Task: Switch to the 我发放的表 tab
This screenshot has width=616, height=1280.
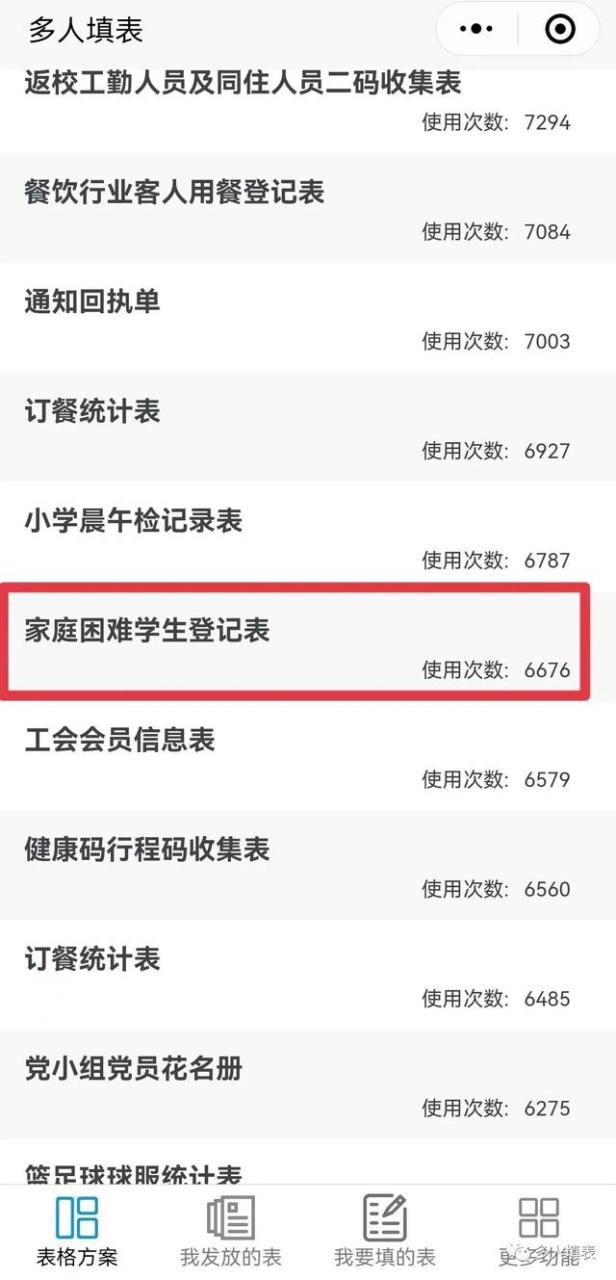Action: (x=231, y=1230)
